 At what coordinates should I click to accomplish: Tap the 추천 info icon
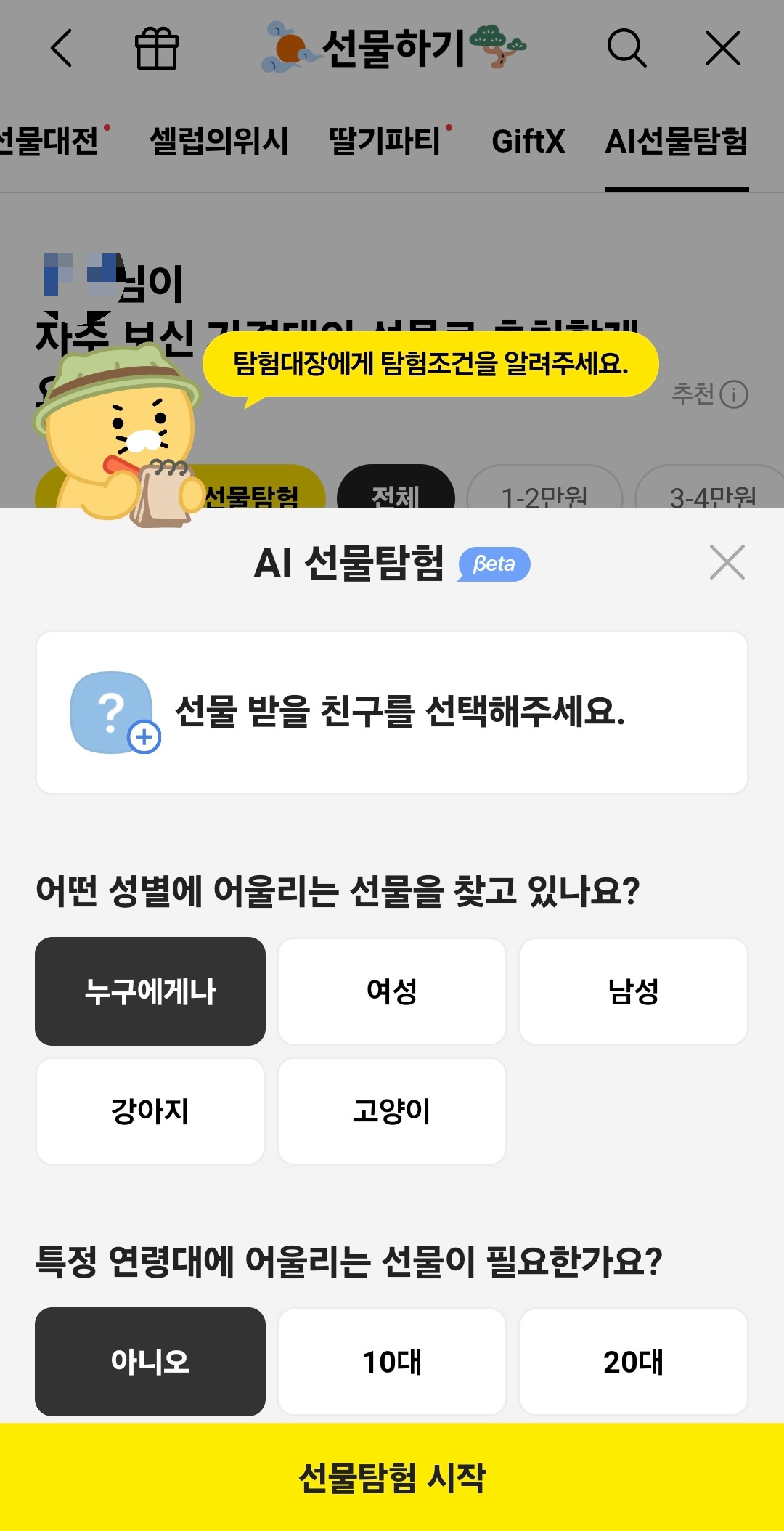point(734,393)
